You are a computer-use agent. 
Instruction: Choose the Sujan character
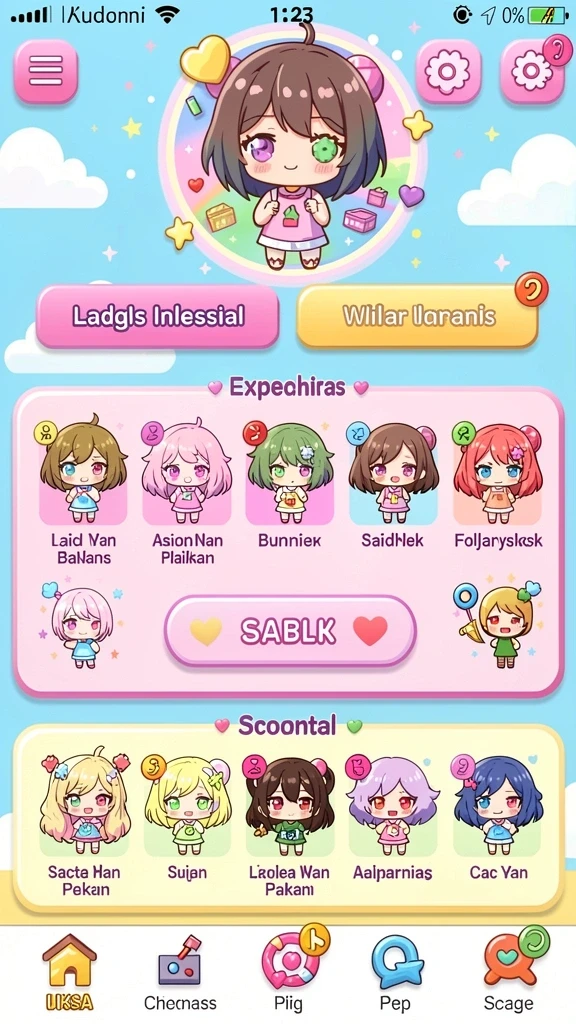(x=187, y=818)
